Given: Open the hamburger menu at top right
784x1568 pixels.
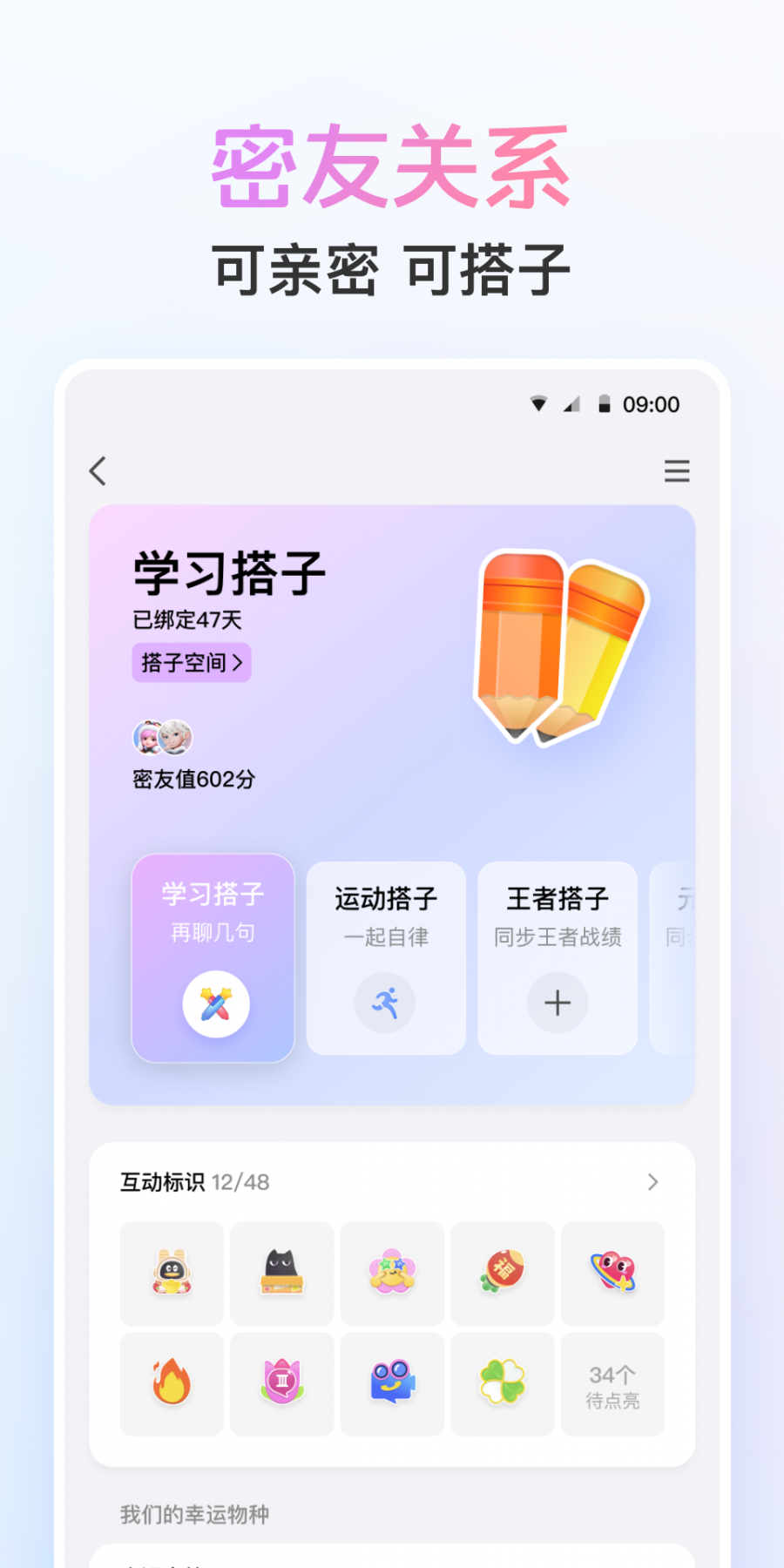Looking at the screenshot, I should [678, 471].
